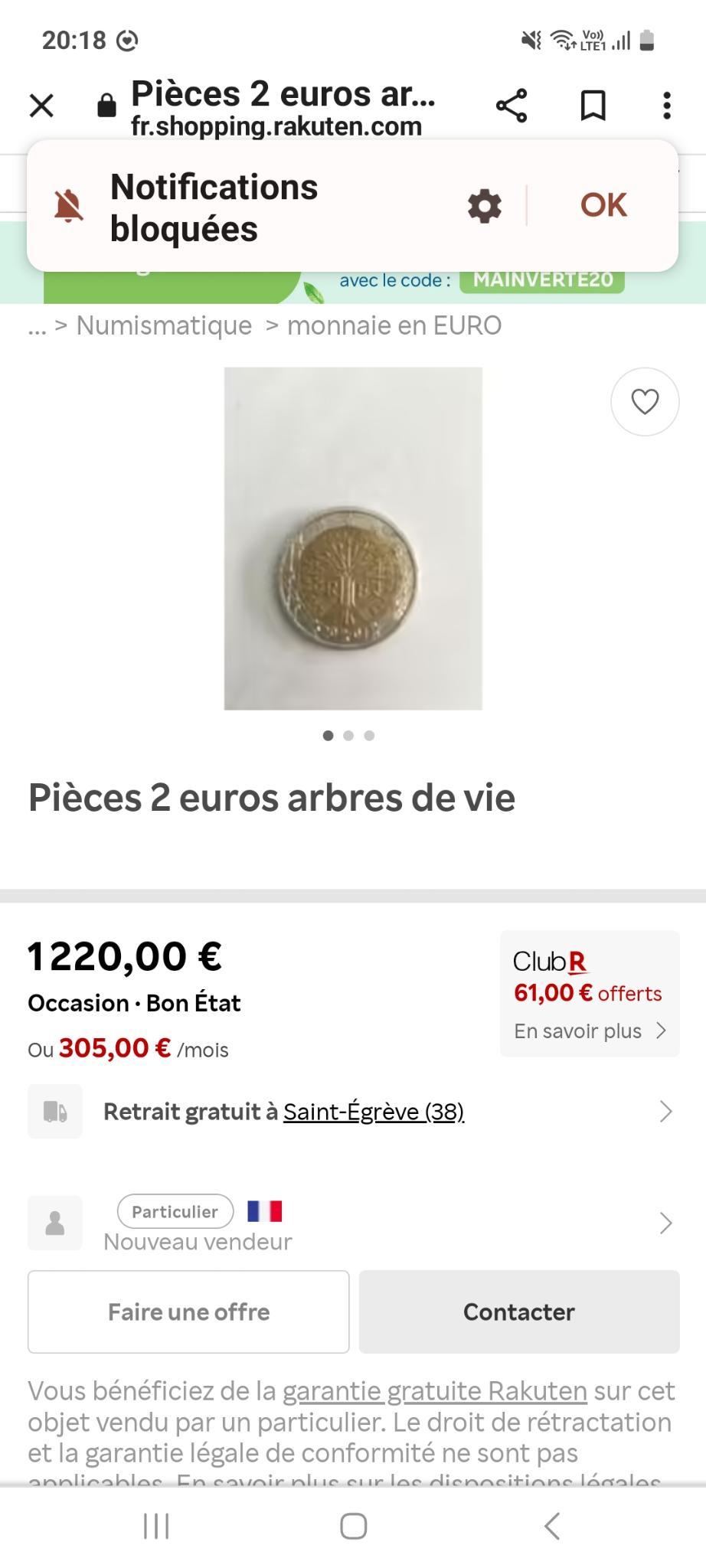
Task: Share this Rakuten page
Action: (x=512, y=106)
